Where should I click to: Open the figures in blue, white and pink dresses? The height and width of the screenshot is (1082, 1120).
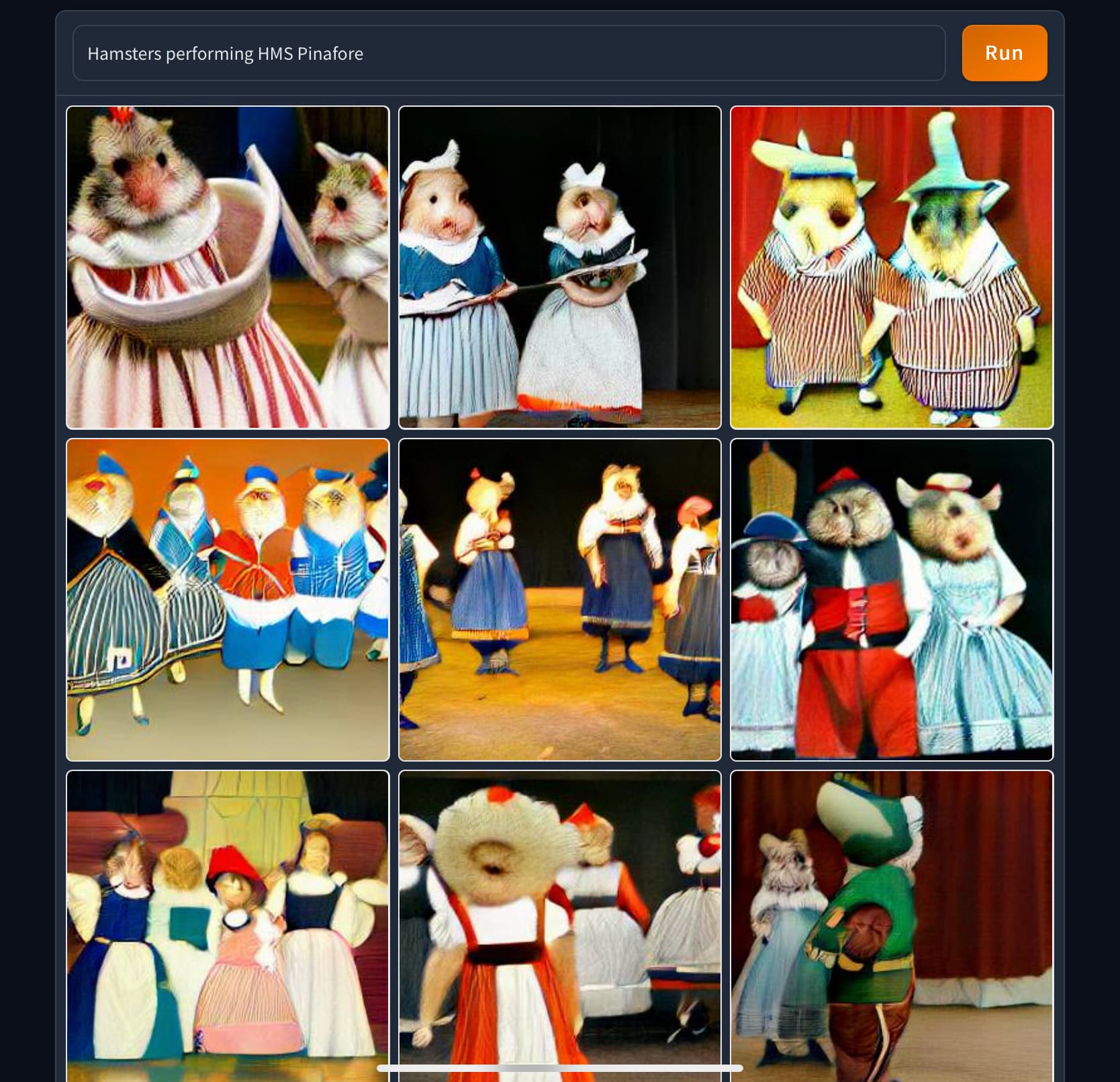[x=228, y=926]
